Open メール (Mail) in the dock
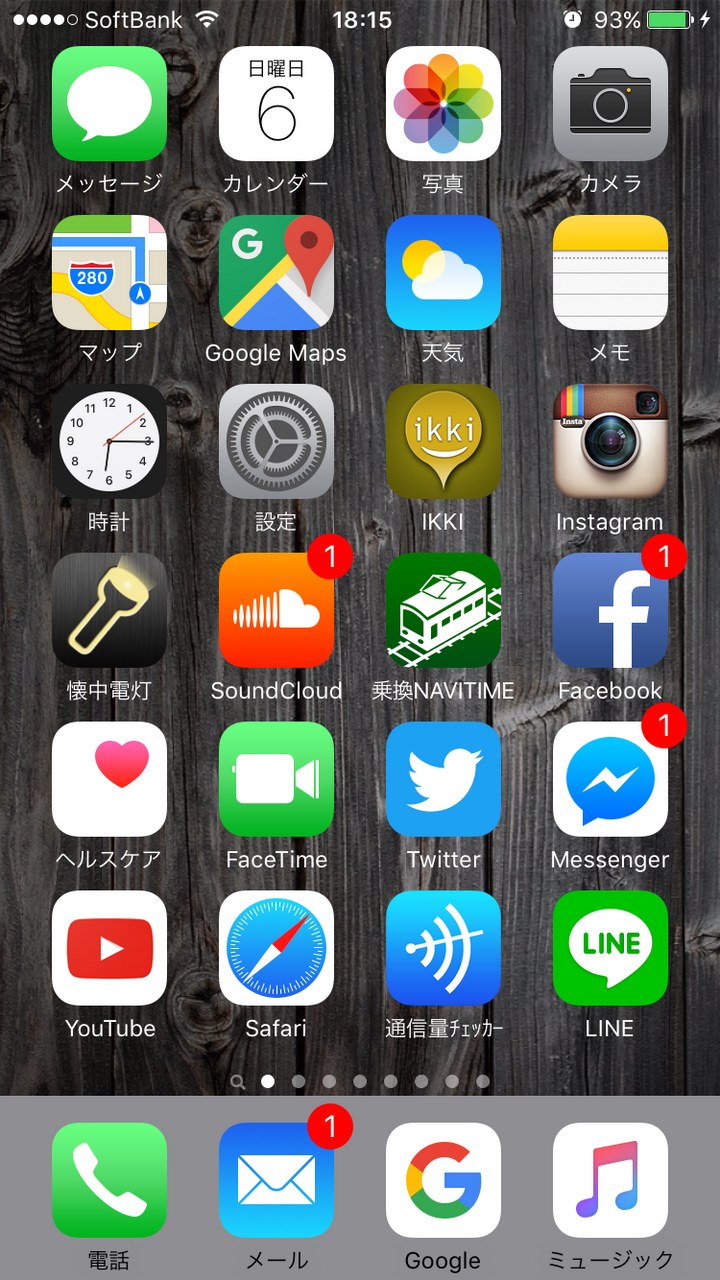Screen dimensions: 720x1280 pyautogui.click(x=276, y=1181)
